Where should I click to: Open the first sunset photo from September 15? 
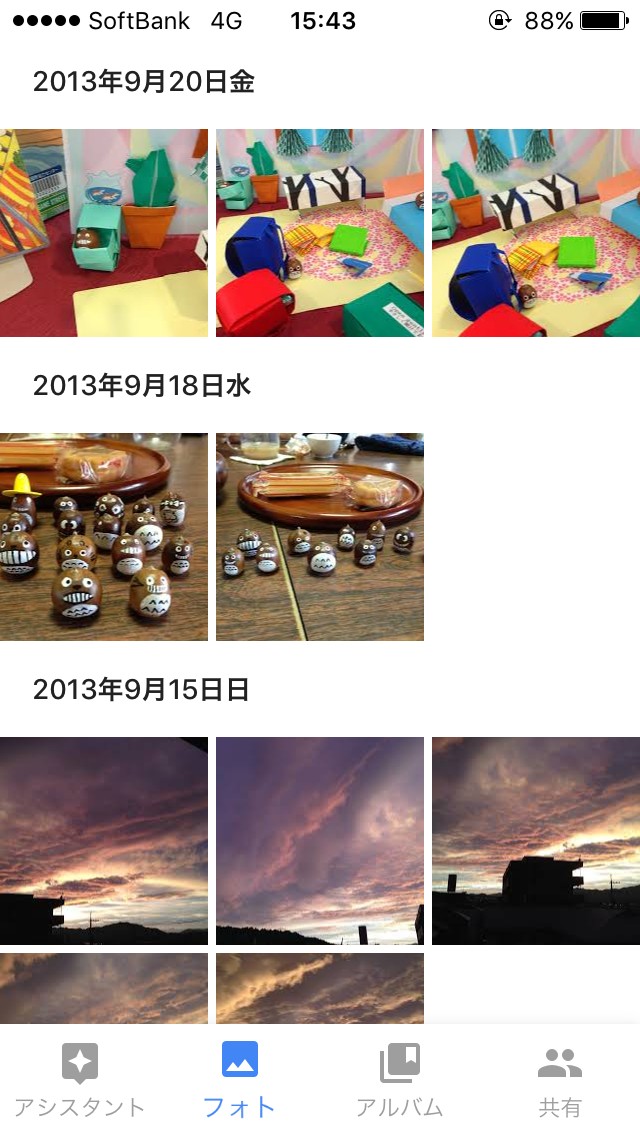tap(104, 841)
